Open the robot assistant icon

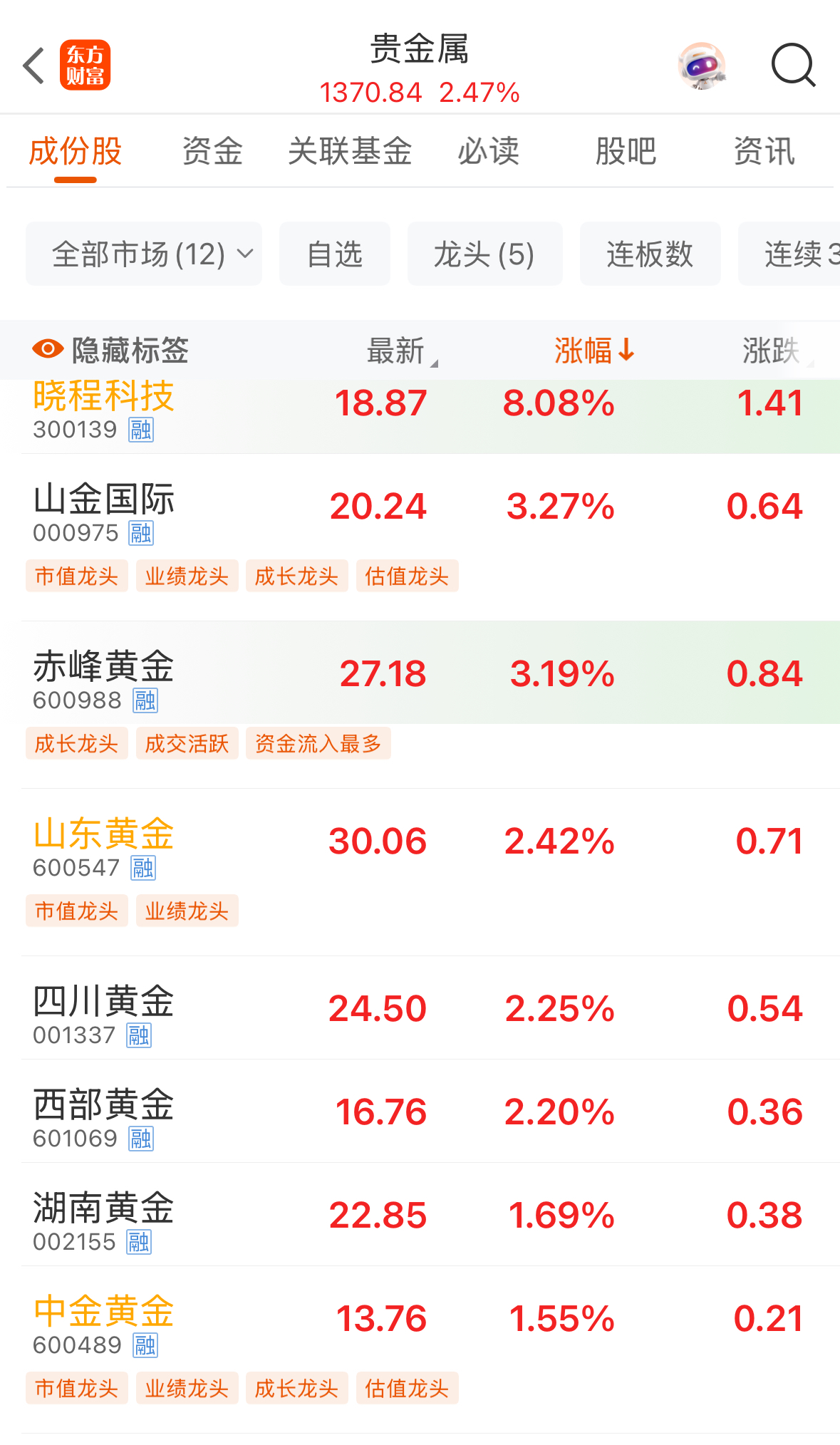tap(702, 66)
